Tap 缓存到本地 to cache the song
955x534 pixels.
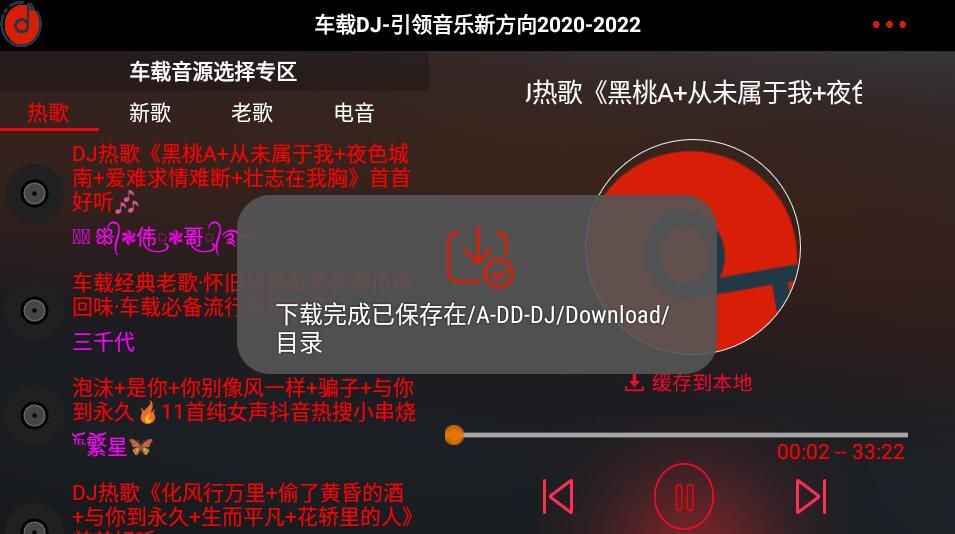pyautogui.click(x=688, y=383)
